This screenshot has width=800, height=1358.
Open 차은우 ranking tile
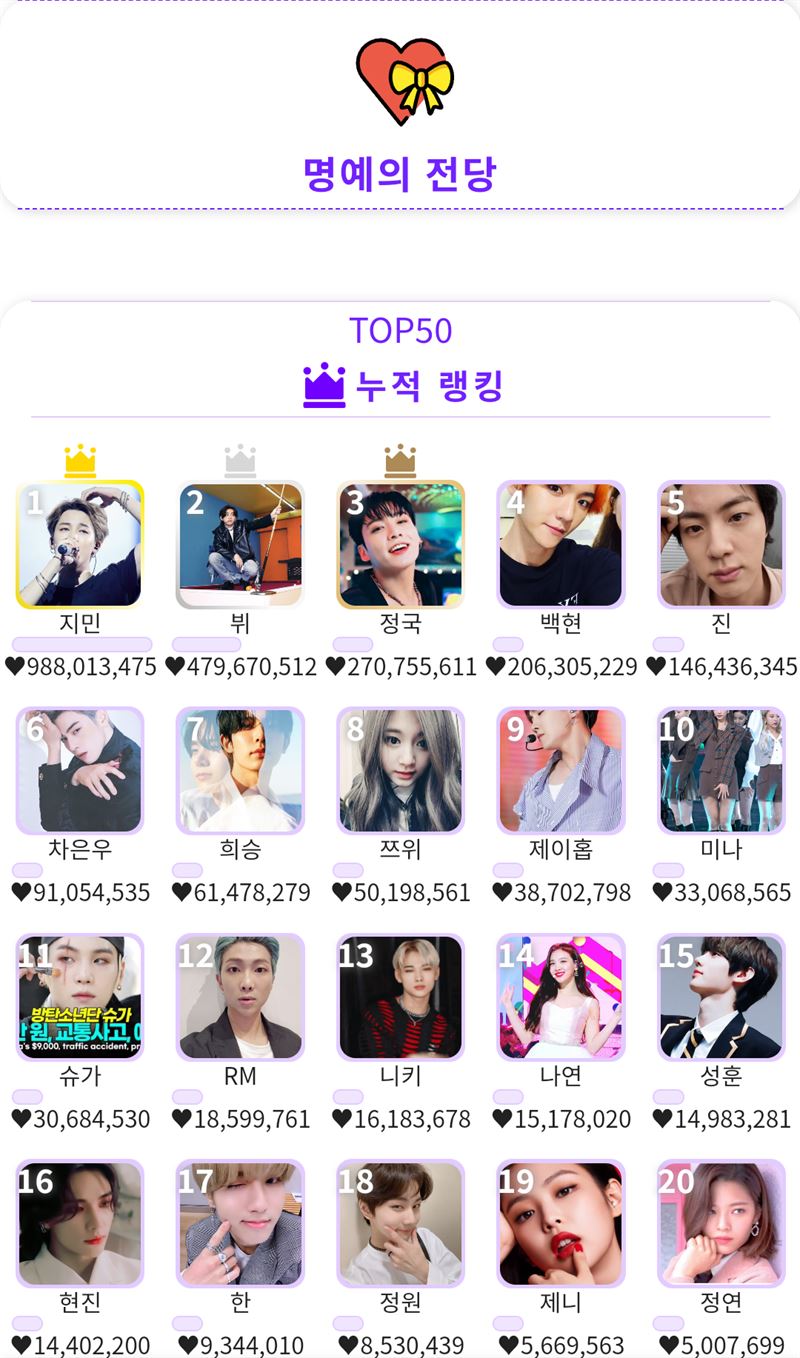tap(80, 771)
